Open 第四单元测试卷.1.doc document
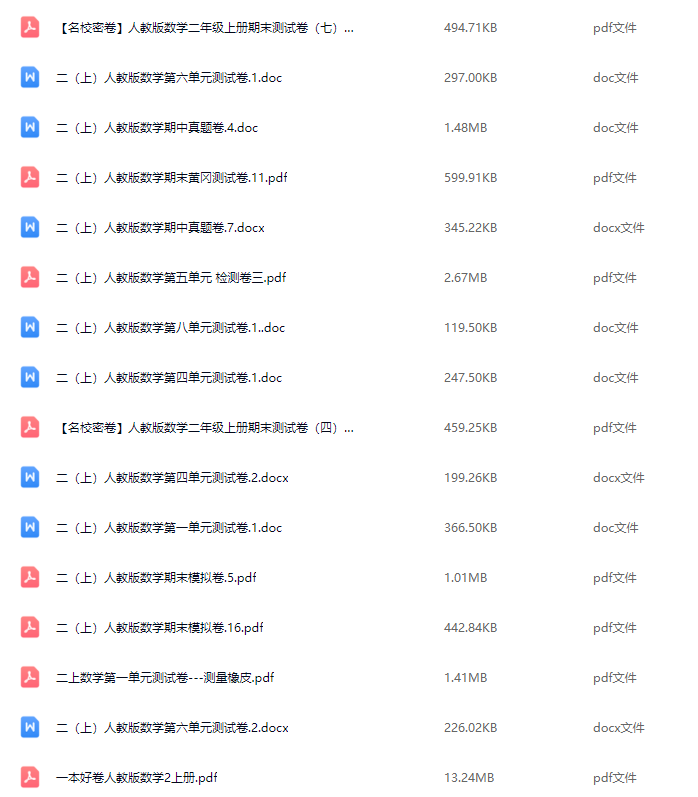Viewport: 698px width, 797px height. [x=169, y=378]
